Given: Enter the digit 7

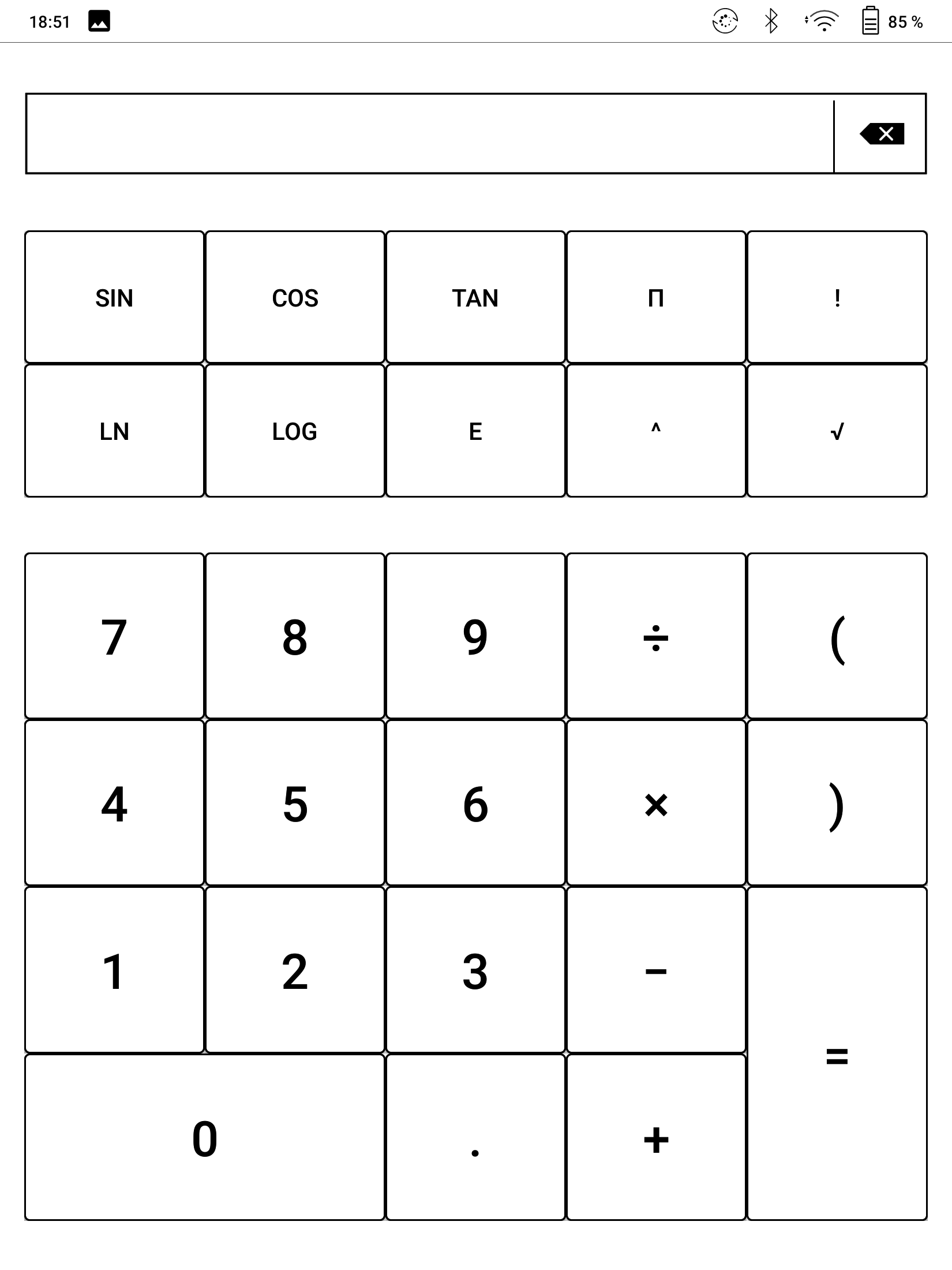Looking at the screenshot, I should 114,636.
